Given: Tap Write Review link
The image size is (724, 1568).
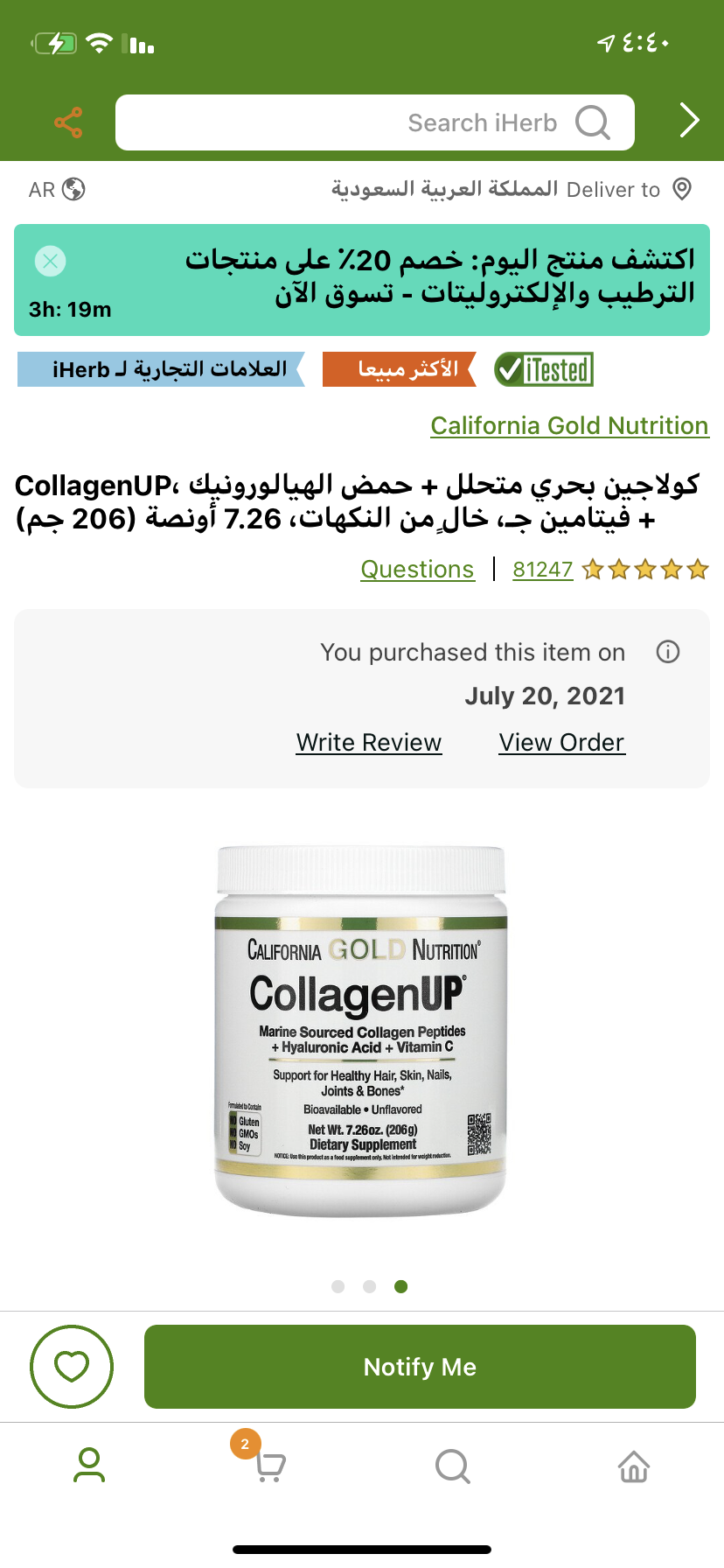Looking at the screenshot, I should click(x=369, y=742).
